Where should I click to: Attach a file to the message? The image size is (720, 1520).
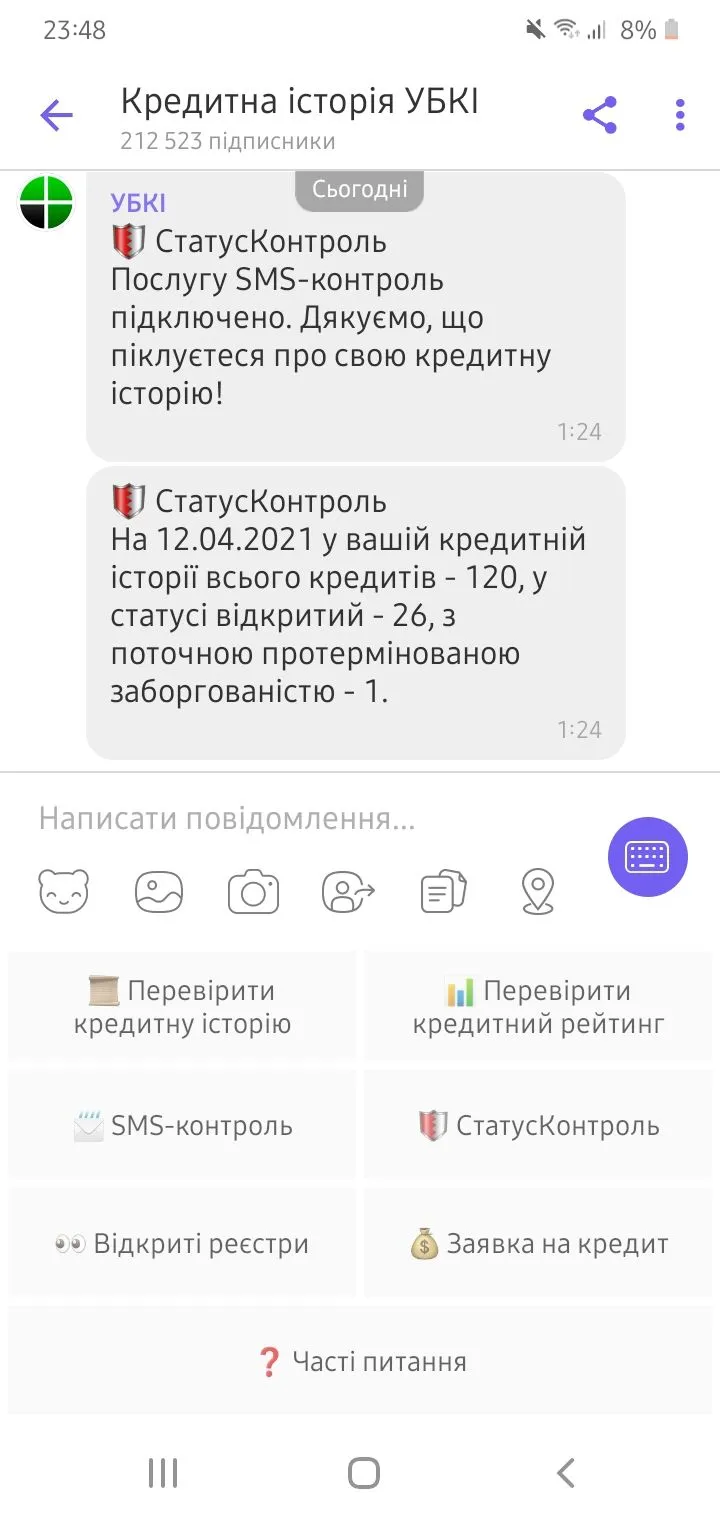point(444,891)
